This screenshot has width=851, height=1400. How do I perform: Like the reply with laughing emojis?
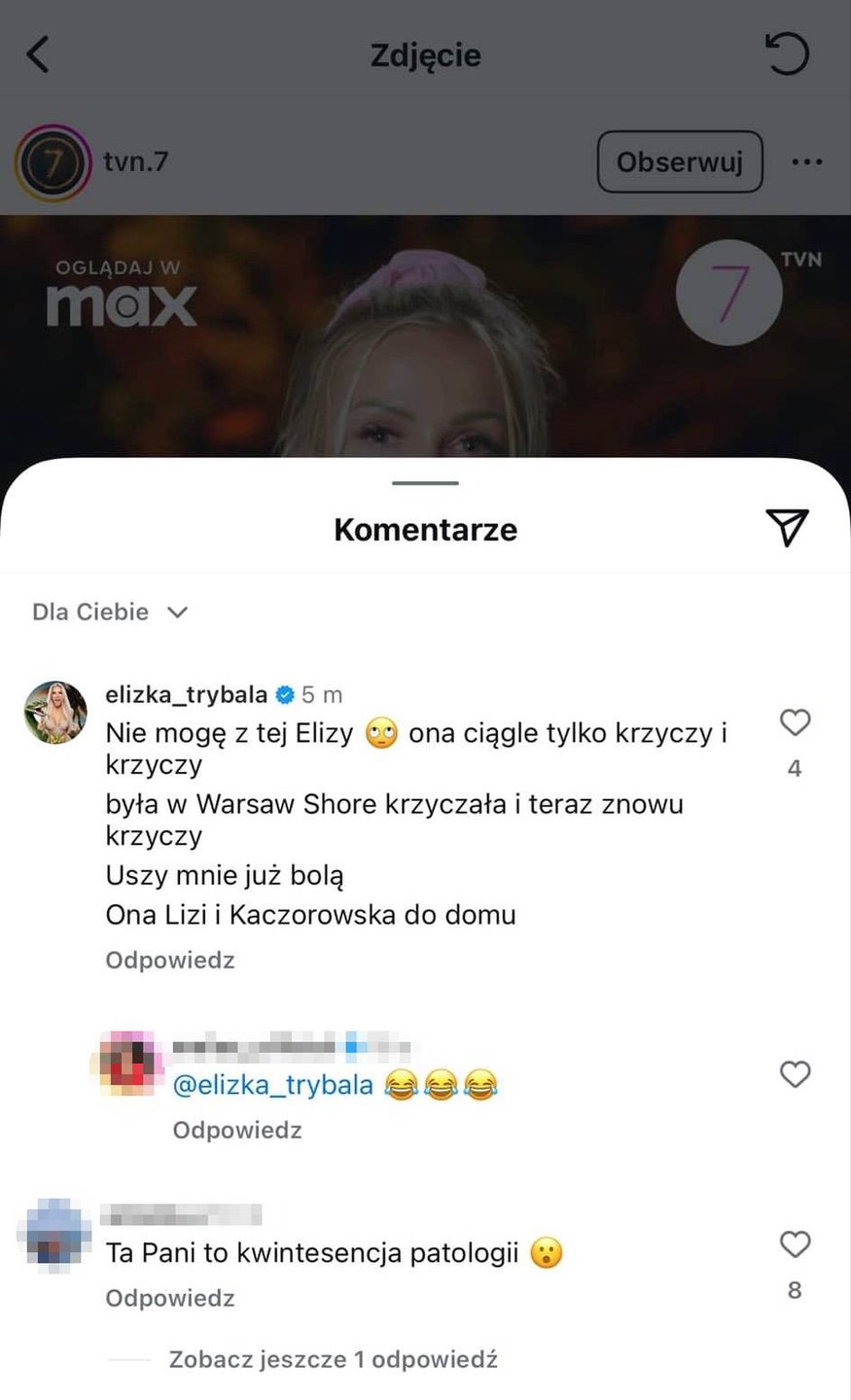tap(795, 1074)
